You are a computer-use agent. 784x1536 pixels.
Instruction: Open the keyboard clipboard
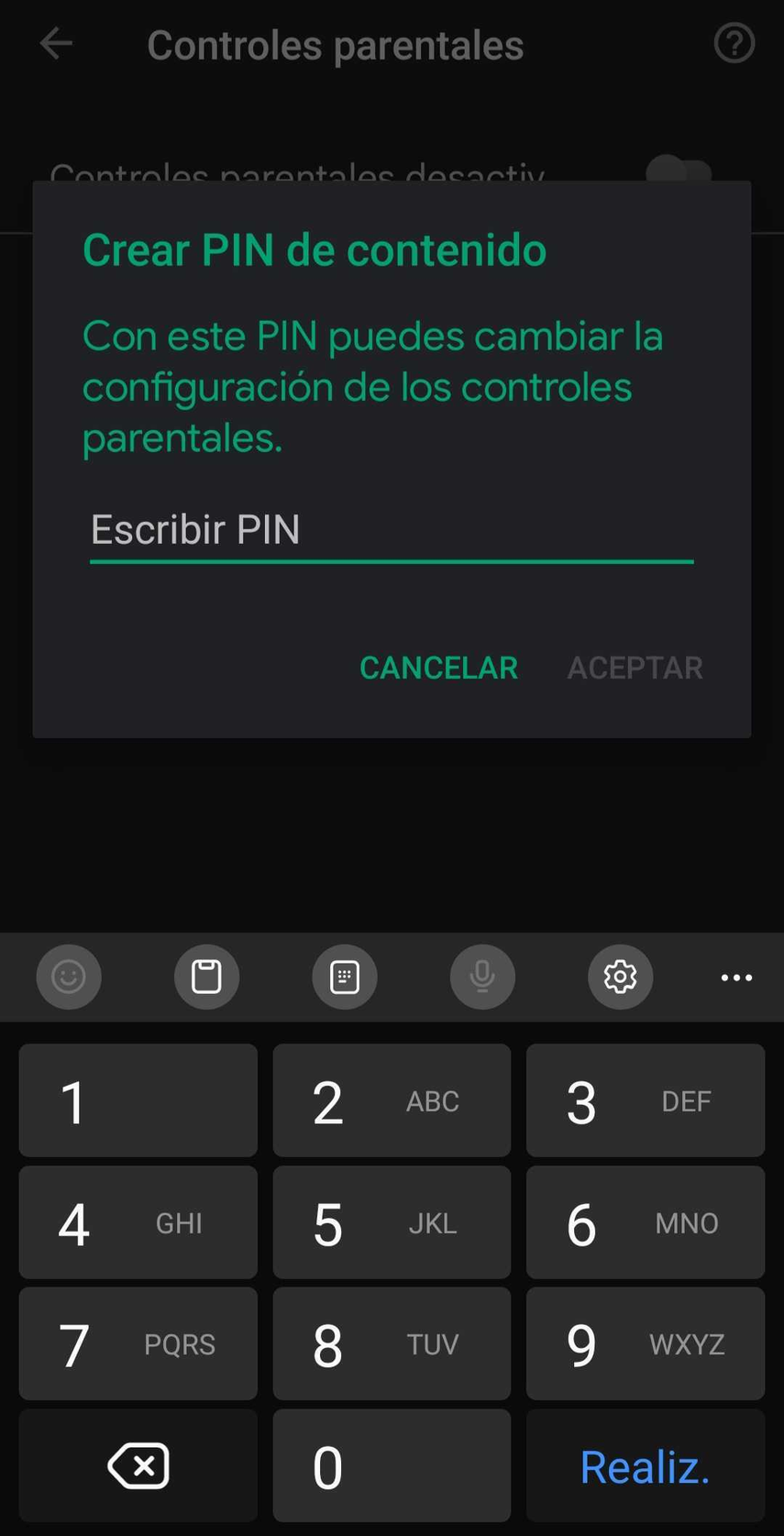[x=206, y=977]
